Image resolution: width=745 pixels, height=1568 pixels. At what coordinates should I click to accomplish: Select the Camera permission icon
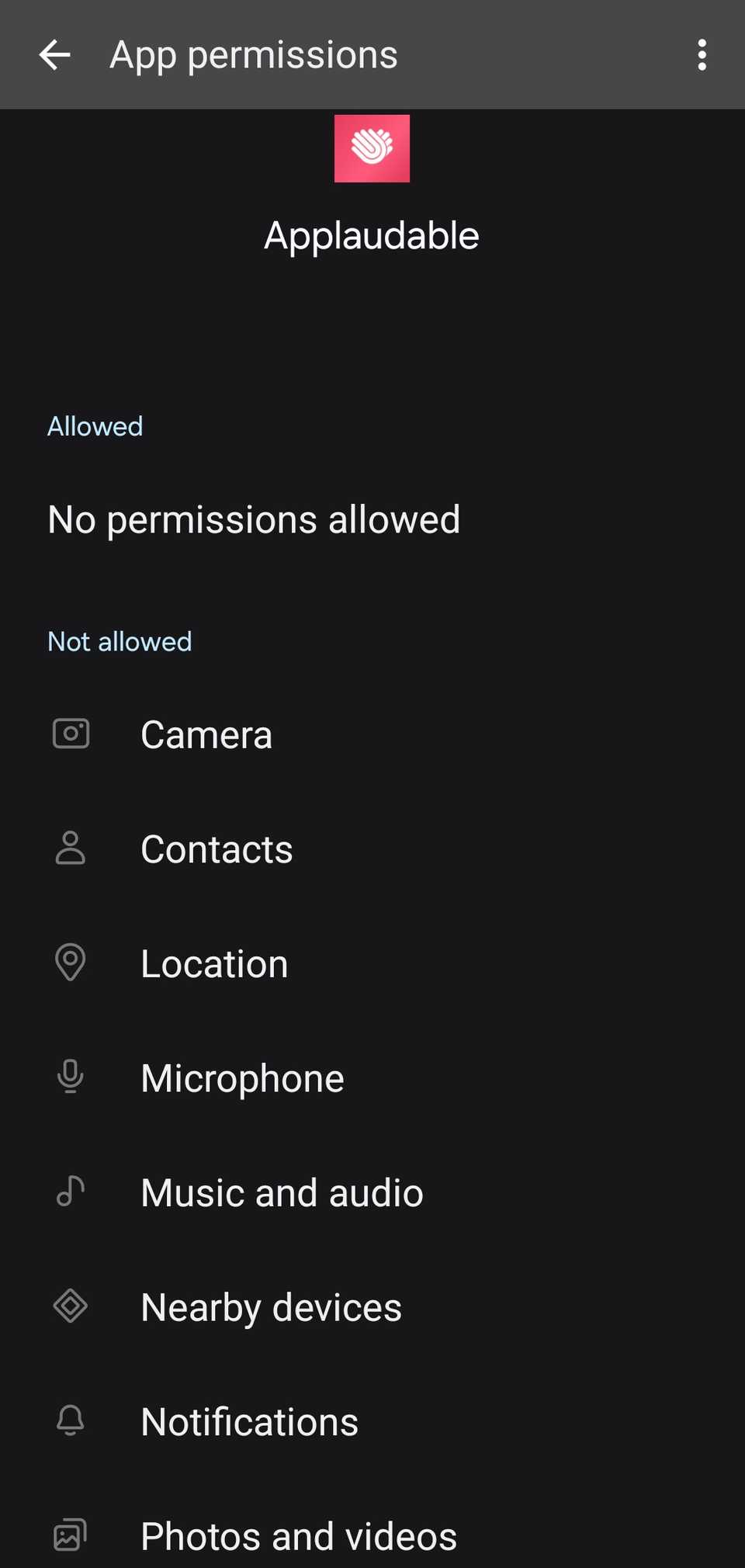[70, 733]
